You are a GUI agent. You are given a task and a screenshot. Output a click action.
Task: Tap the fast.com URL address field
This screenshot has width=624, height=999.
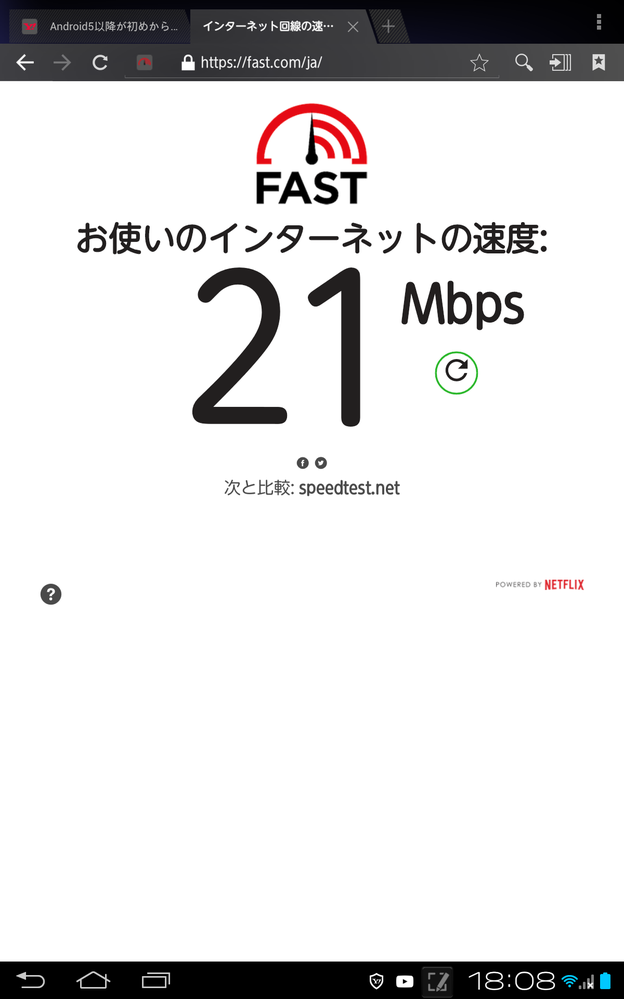(312, 62)
